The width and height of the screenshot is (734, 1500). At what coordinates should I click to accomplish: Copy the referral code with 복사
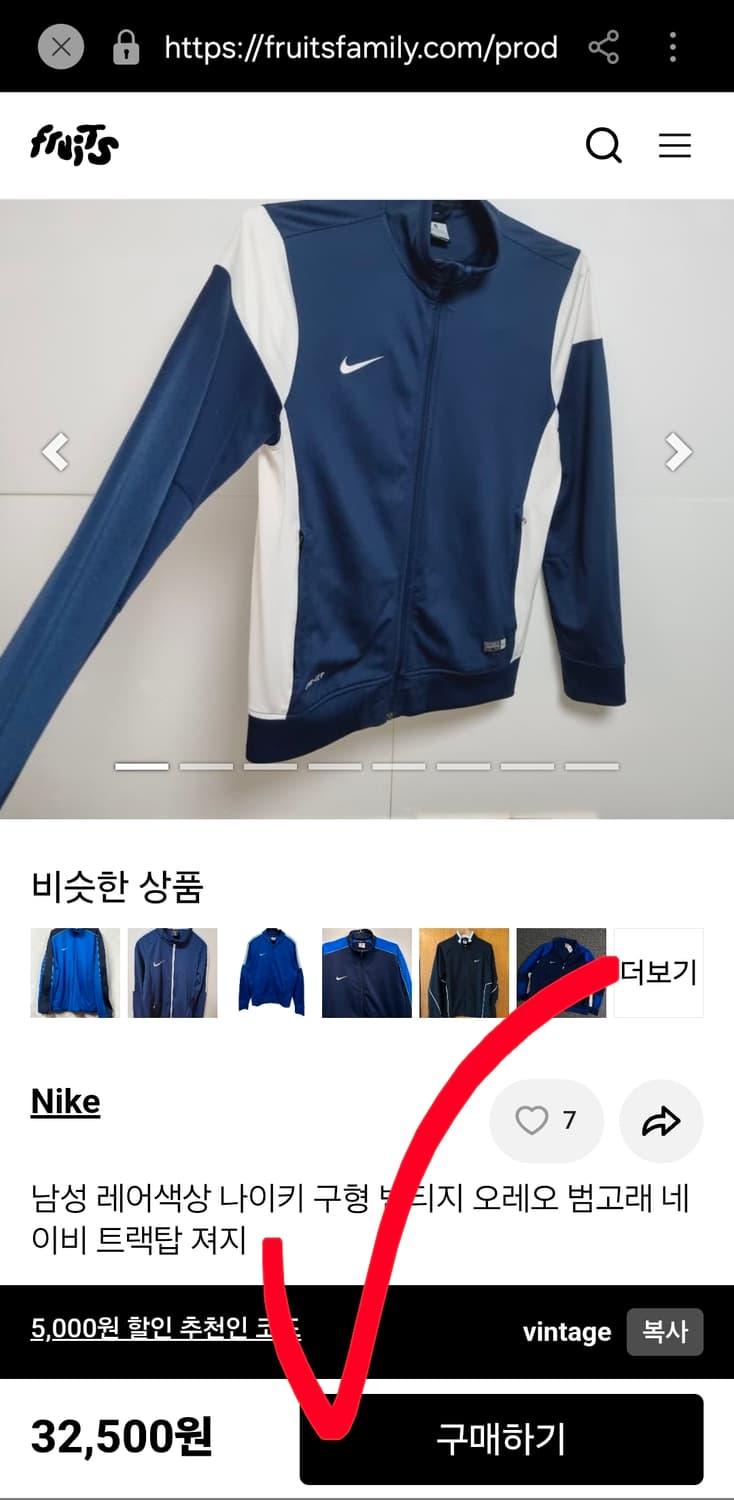[665, 1332]
